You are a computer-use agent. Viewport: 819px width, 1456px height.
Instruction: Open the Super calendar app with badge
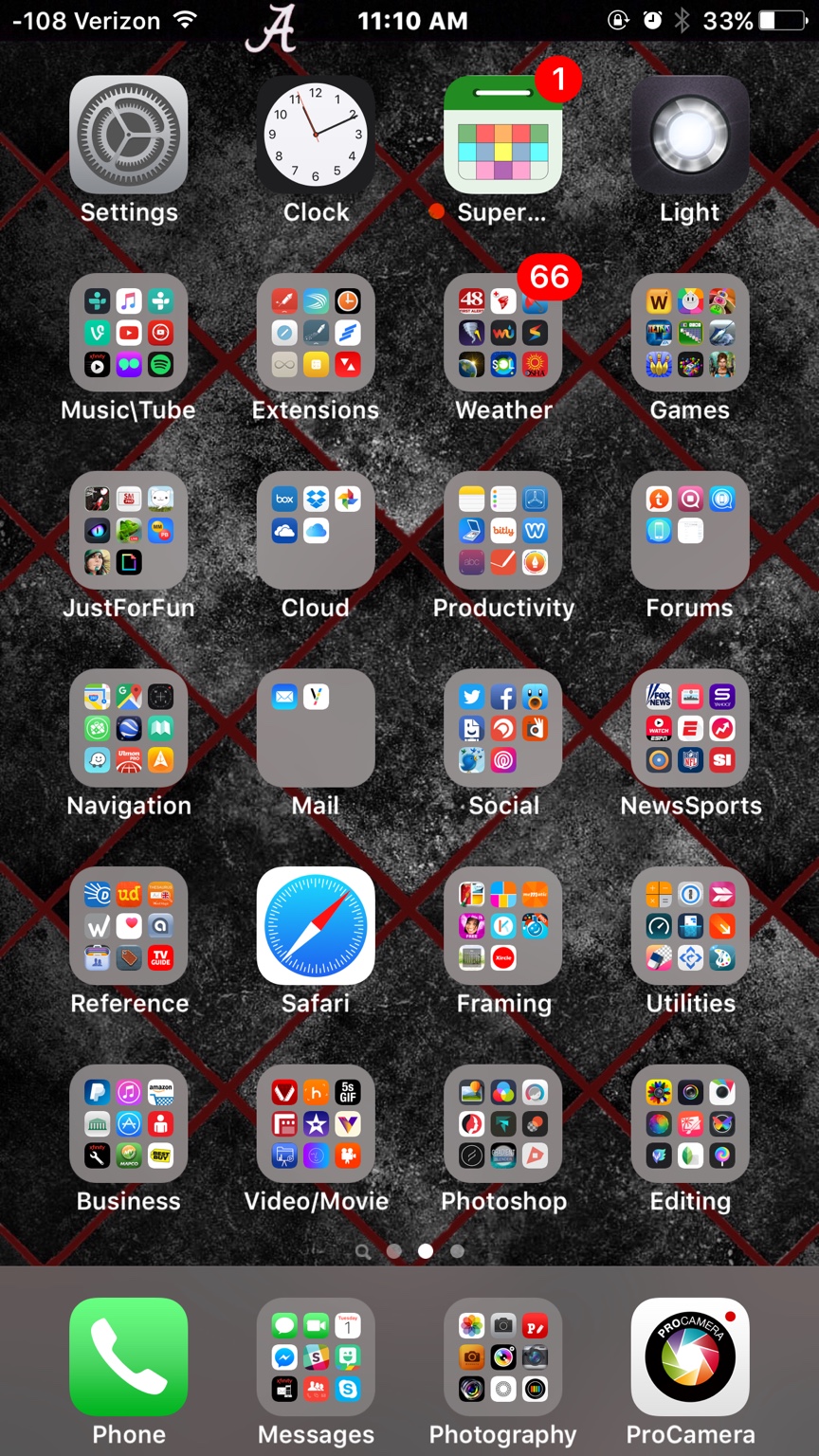point(503,135)
